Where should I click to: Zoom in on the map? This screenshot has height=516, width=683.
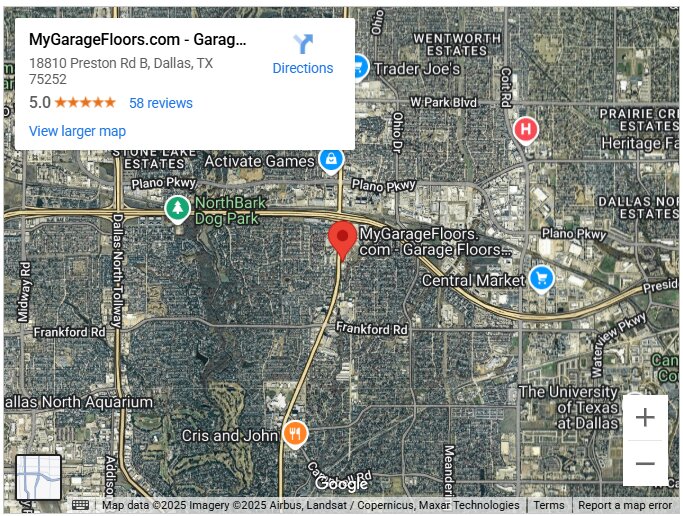point(645,418)
